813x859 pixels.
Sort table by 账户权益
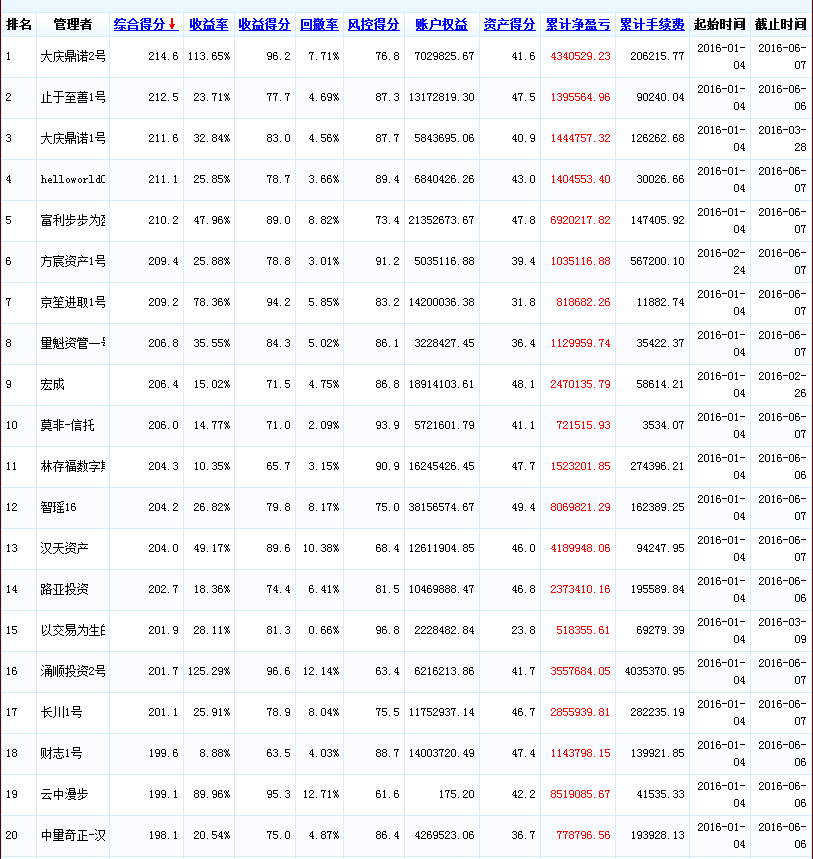pyautogui.click(x=441, y=24)
